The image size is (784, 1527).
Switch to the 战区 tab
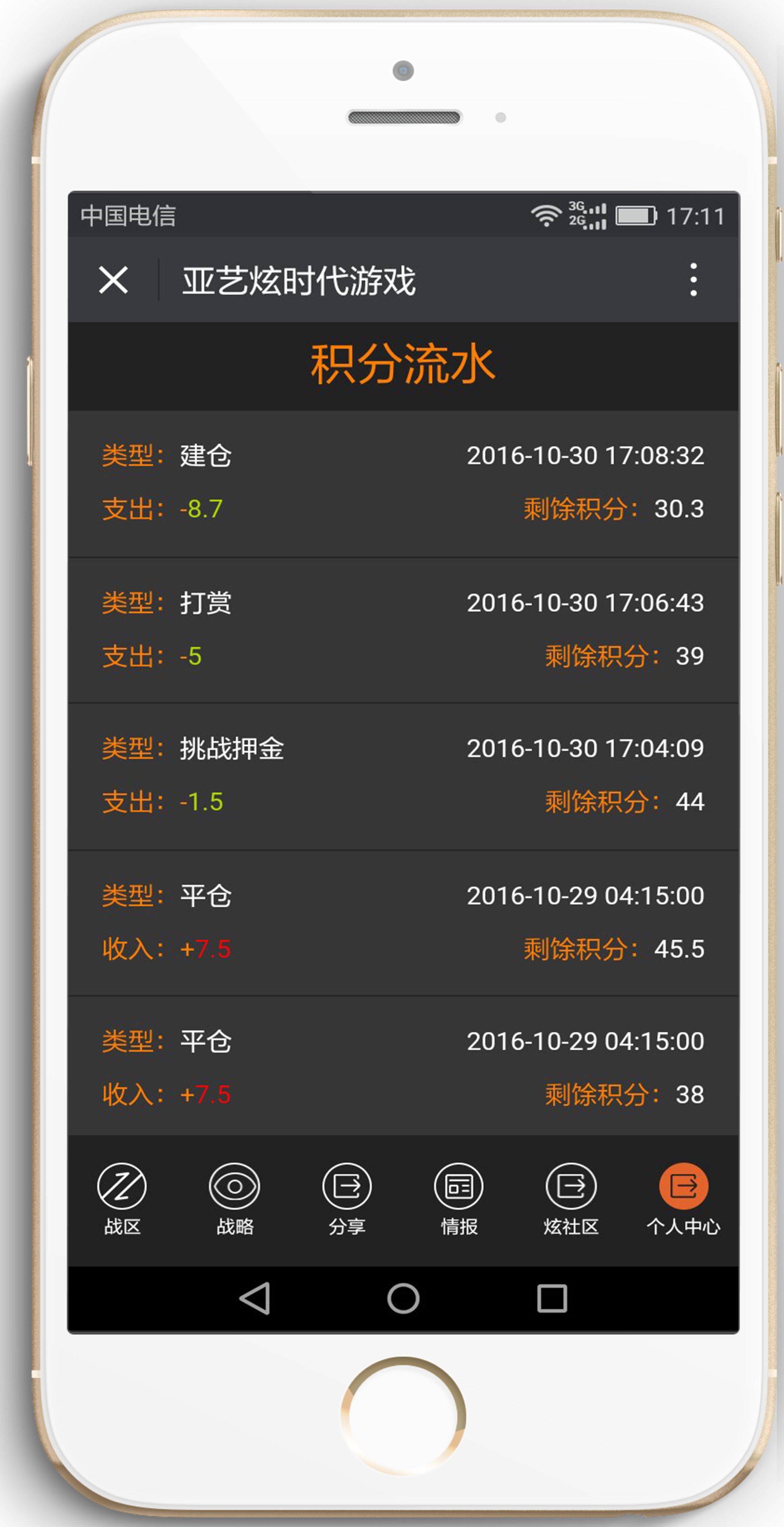[x=122, y=1198]
